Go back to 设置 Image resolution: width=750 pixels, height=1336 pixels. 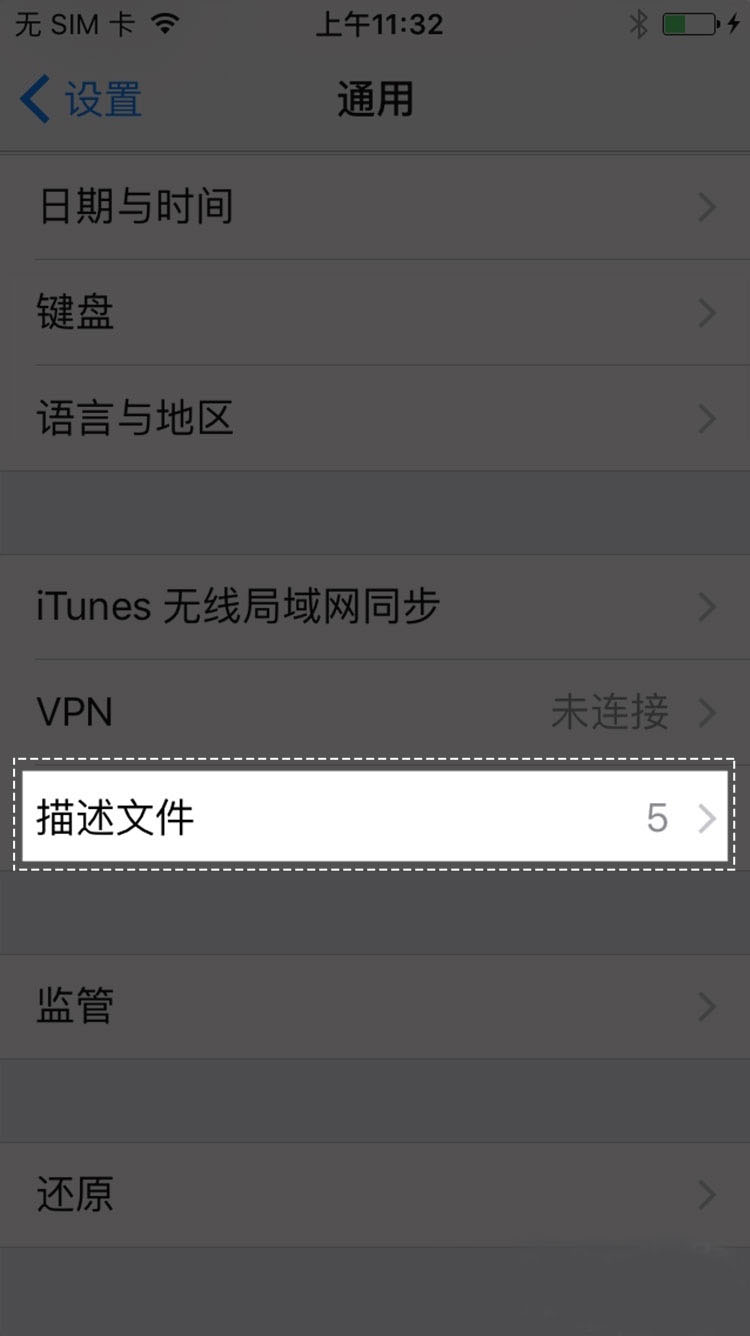82,101
